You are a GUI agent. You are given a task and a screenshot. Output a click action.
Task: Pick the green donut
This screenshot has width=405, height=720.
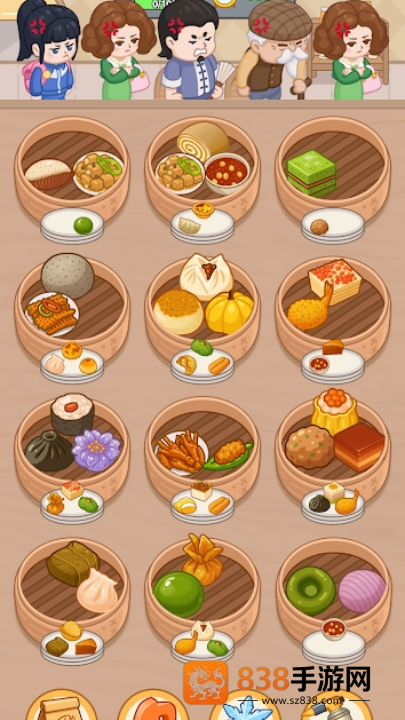[311, 590]
